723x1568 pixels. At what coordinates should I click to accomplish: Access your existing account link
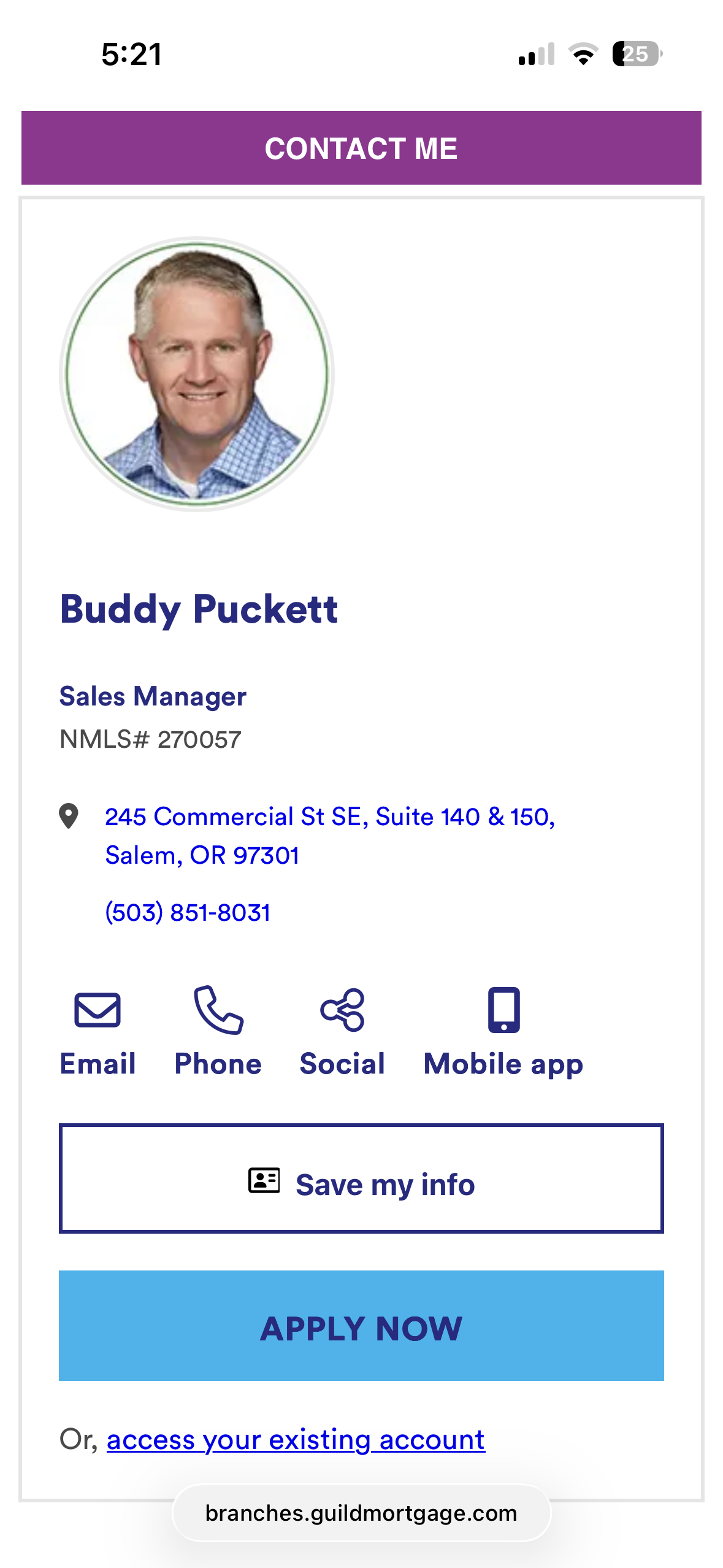pos(296,1440)
